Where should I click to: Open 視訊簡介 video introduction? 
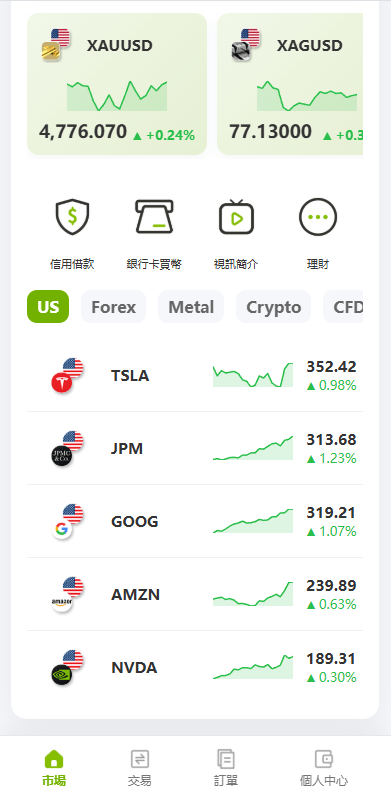[x=236, y=234]
